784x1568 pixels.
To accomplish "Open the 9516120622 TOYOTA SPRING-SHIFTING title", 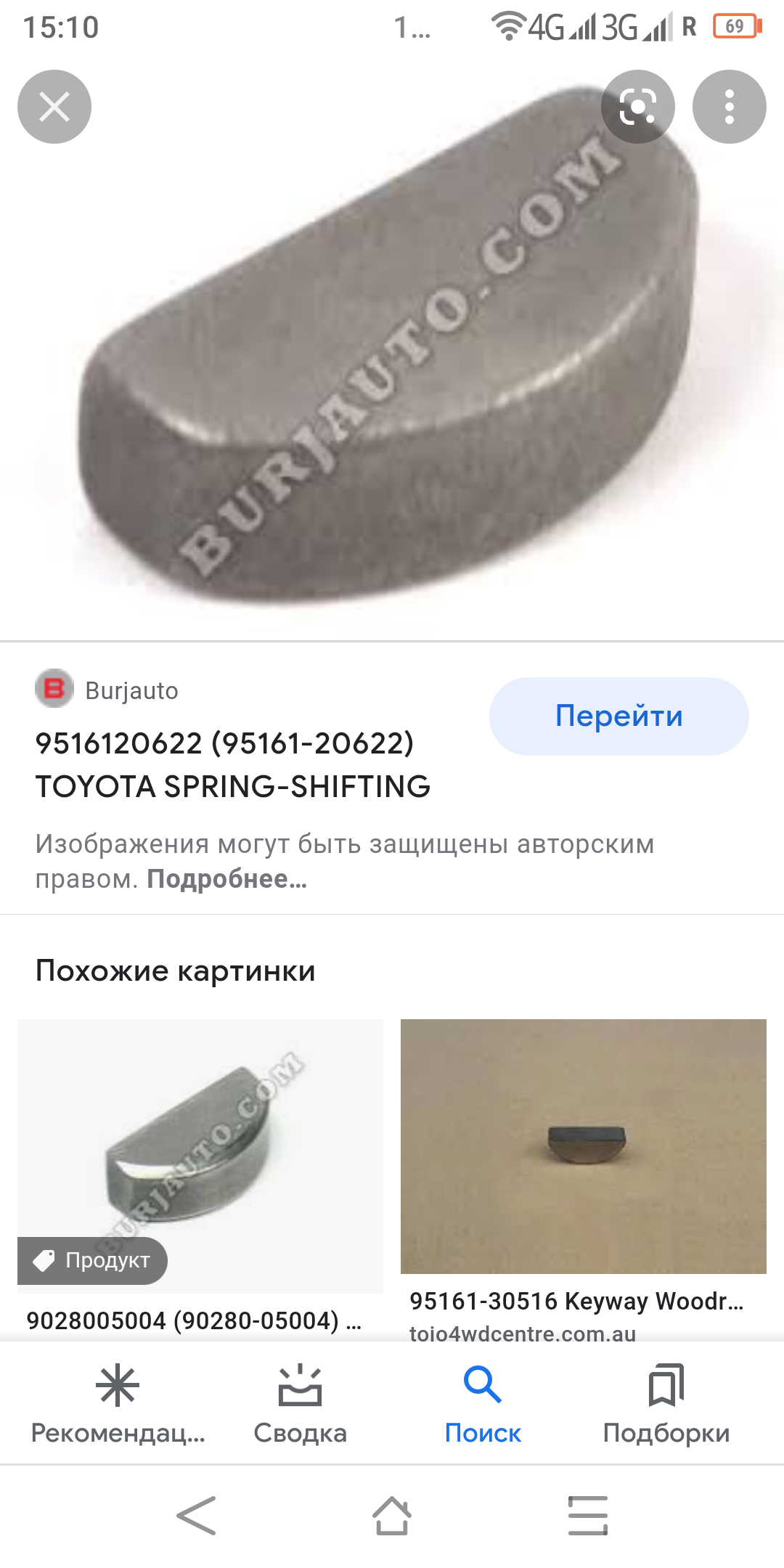I will click(x=233, y=764).
